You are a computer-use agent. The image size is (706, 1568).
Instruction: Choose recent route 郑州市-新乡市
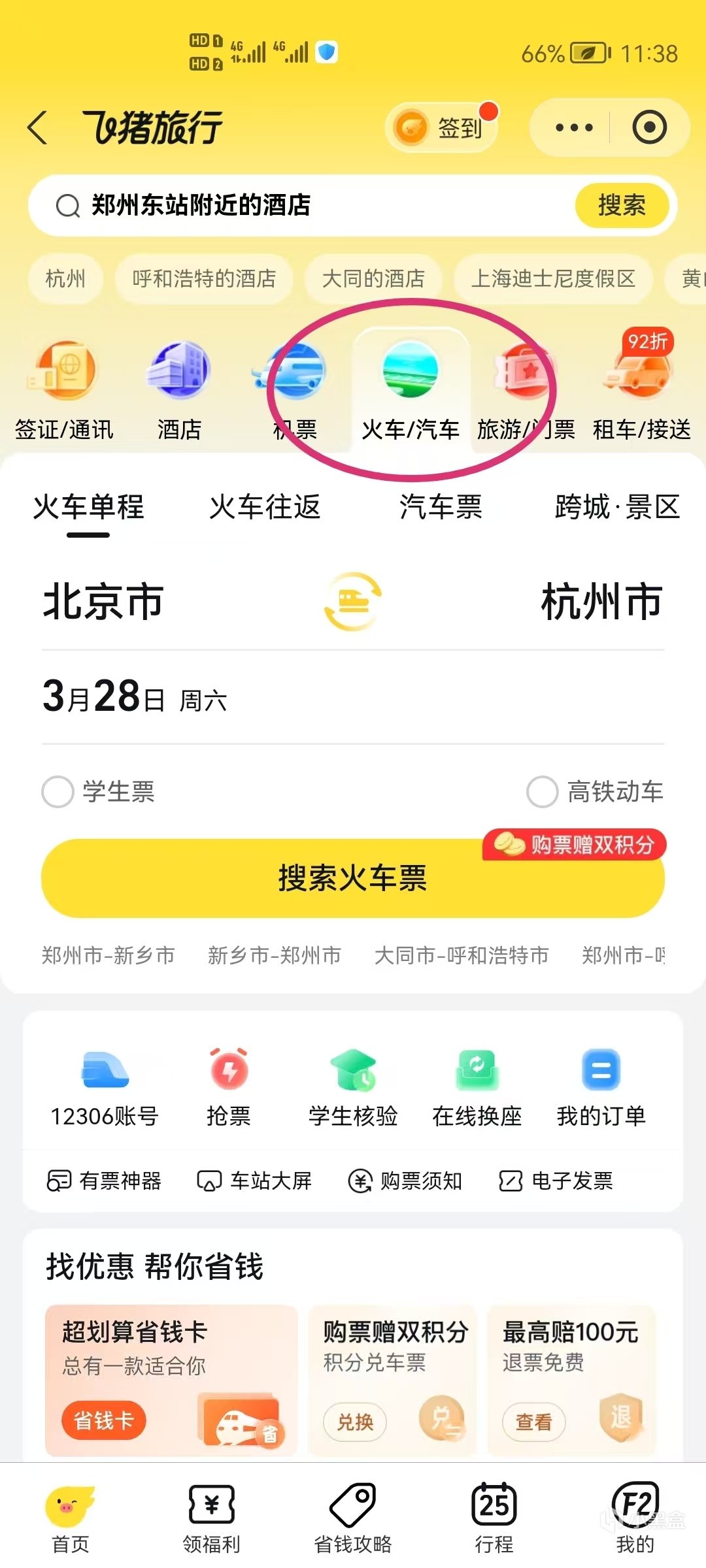(x=109, y=955)
